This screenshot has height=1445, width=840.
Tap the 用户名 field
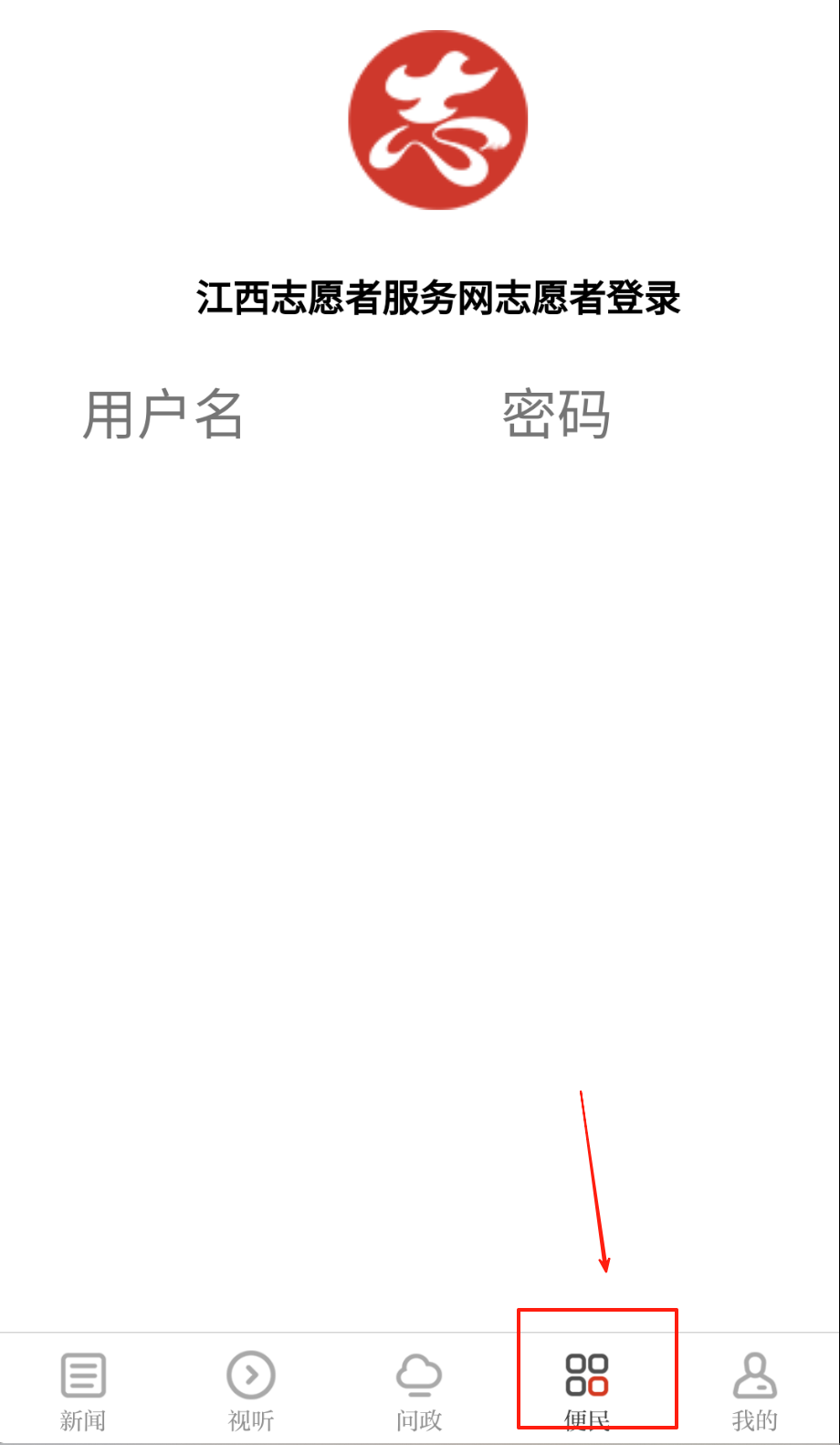(163, 416)
